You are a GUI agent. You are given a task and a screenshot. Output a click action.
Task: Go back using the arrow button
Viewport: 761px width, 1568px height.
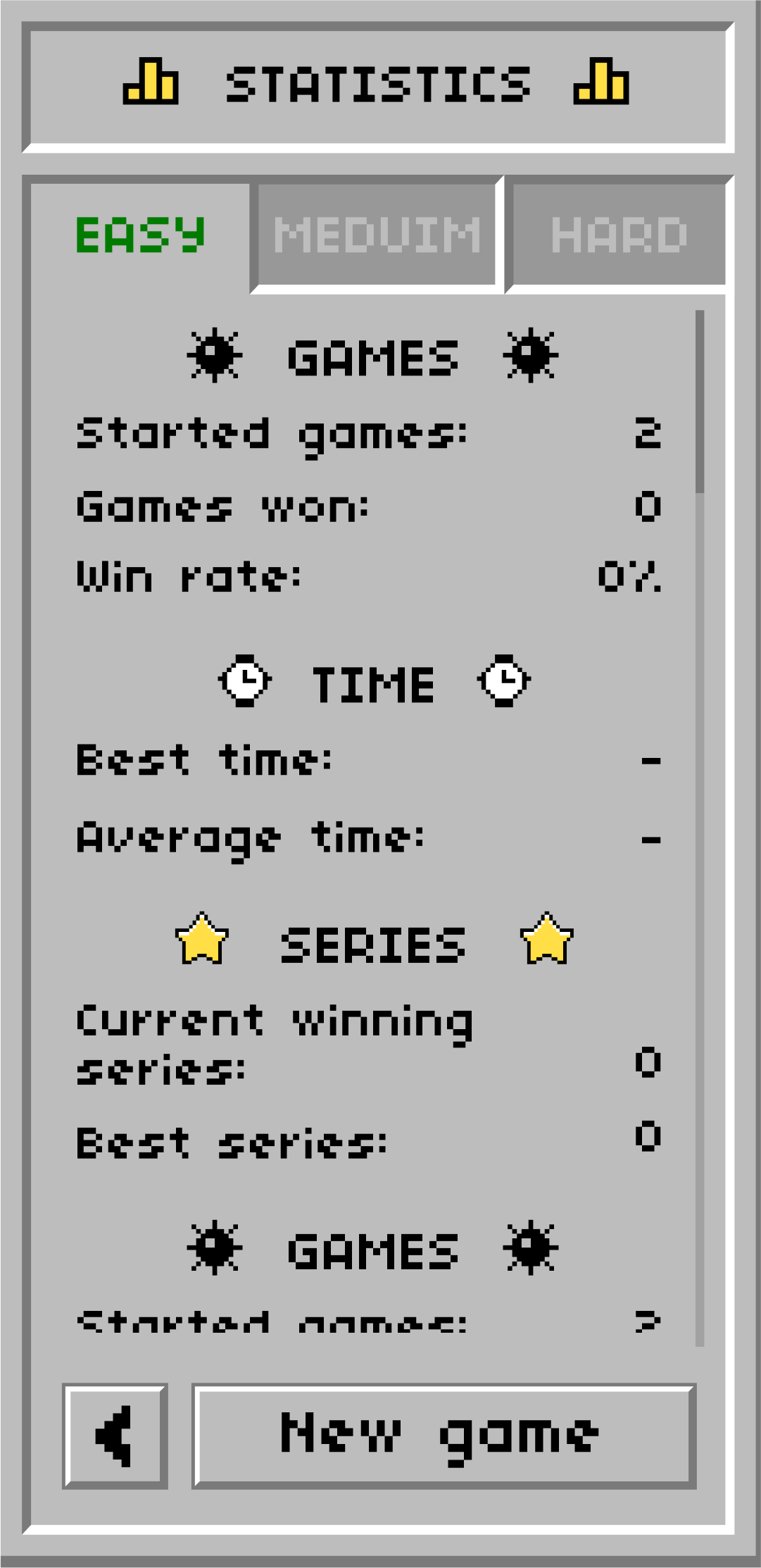tap(115, 1436)
